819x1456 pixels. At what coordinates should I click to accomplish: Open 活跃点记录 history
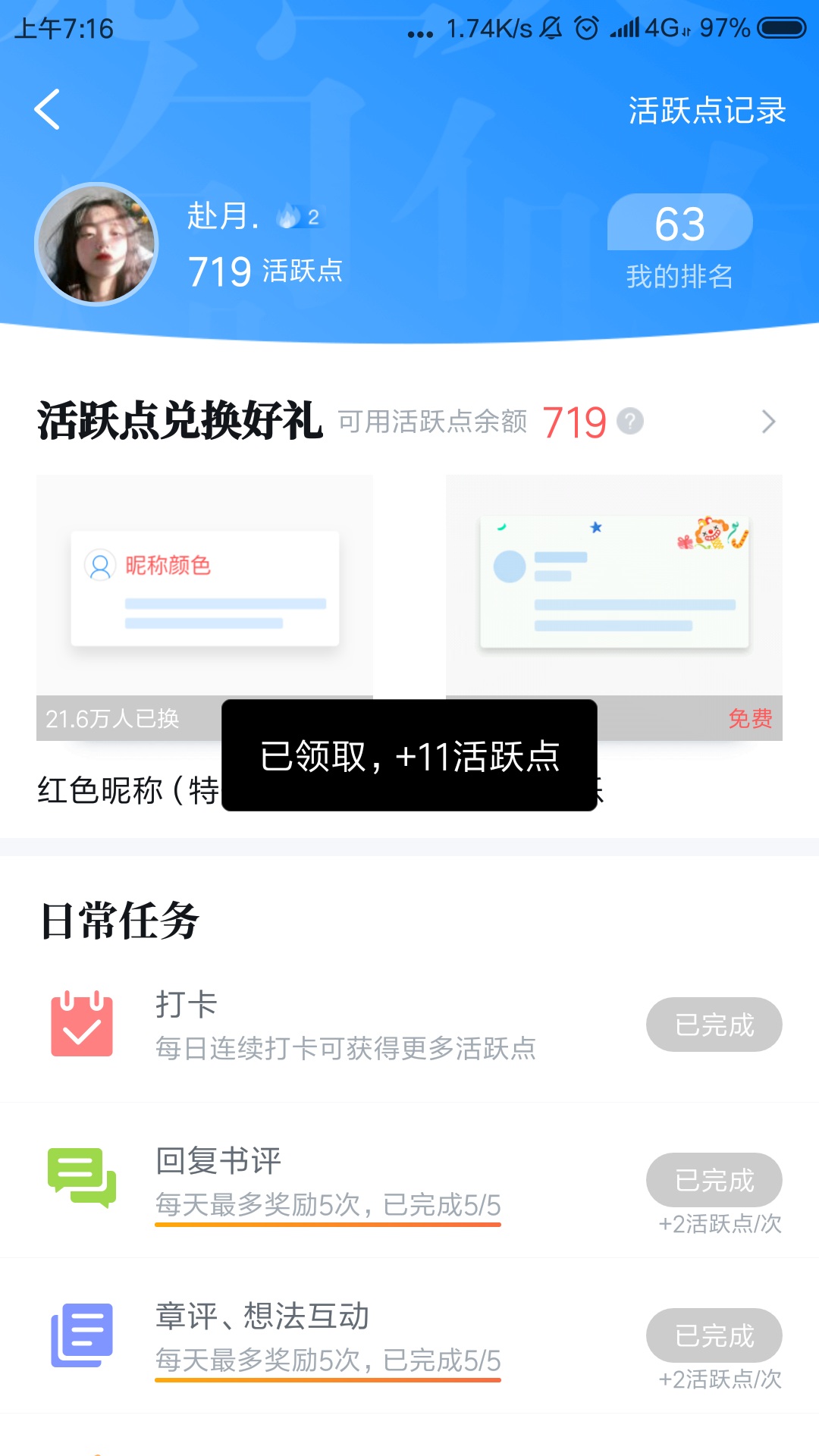(707, 111)
